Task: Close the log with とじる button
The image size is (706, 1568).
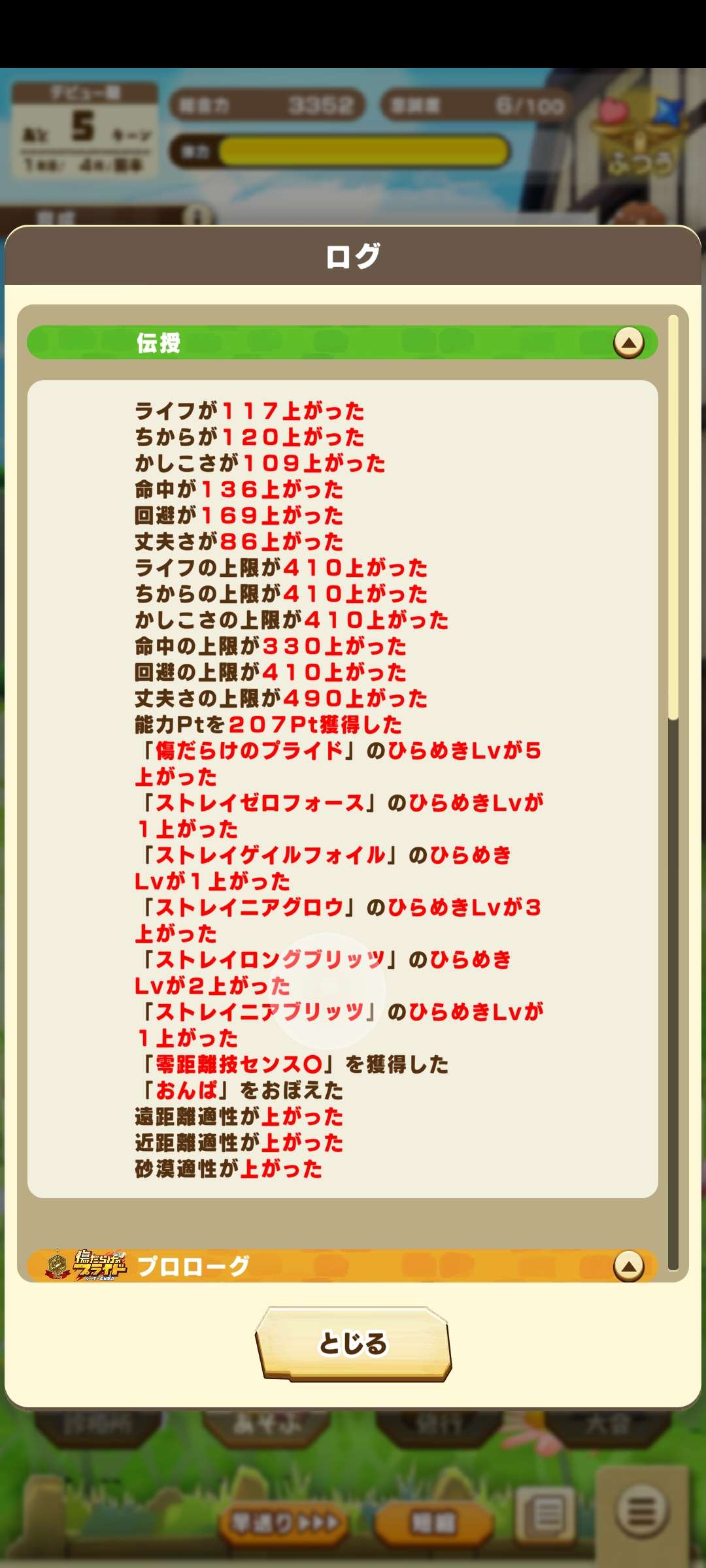Action: [x=353, y=1344]
